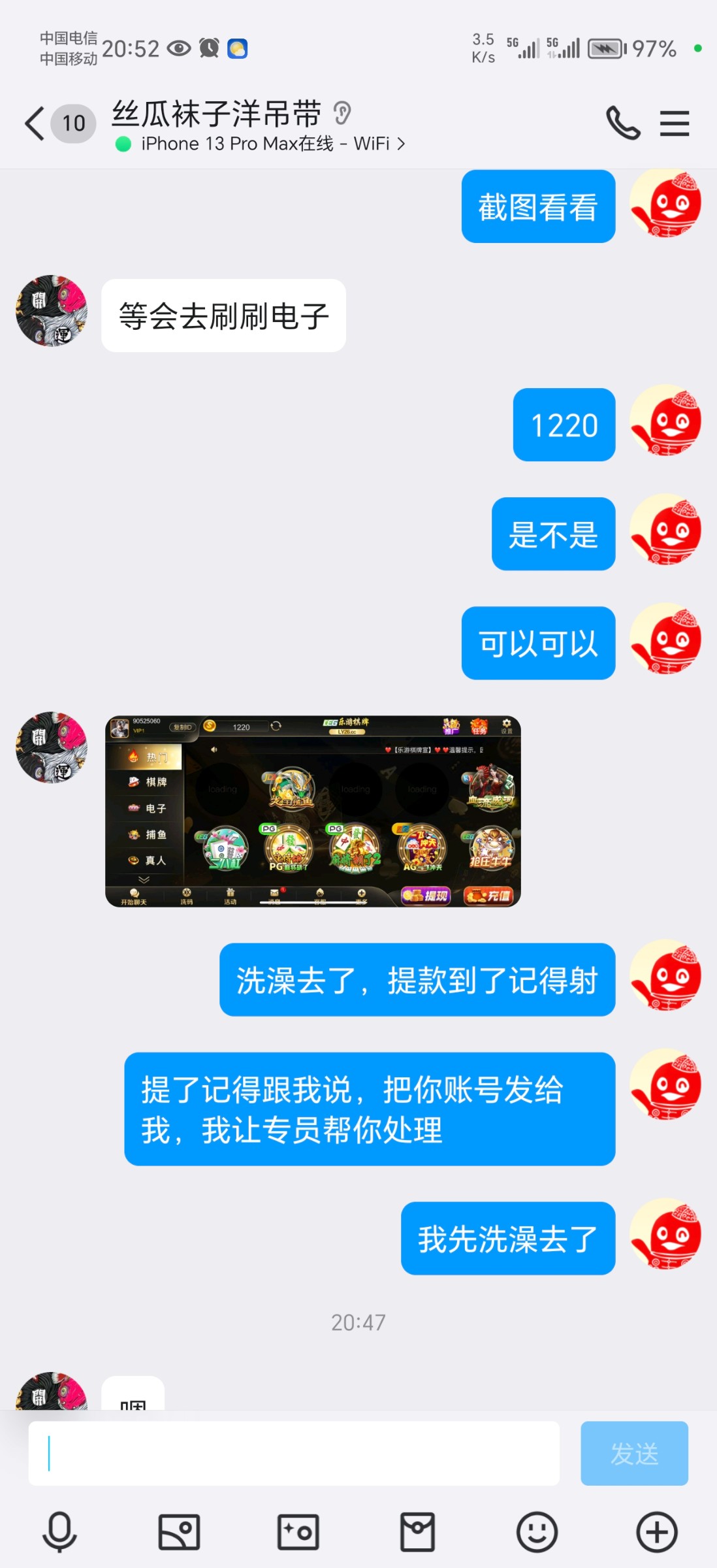Record a voice message with microphone
The image size is (717, 1568).
[x=59, y=1531]
